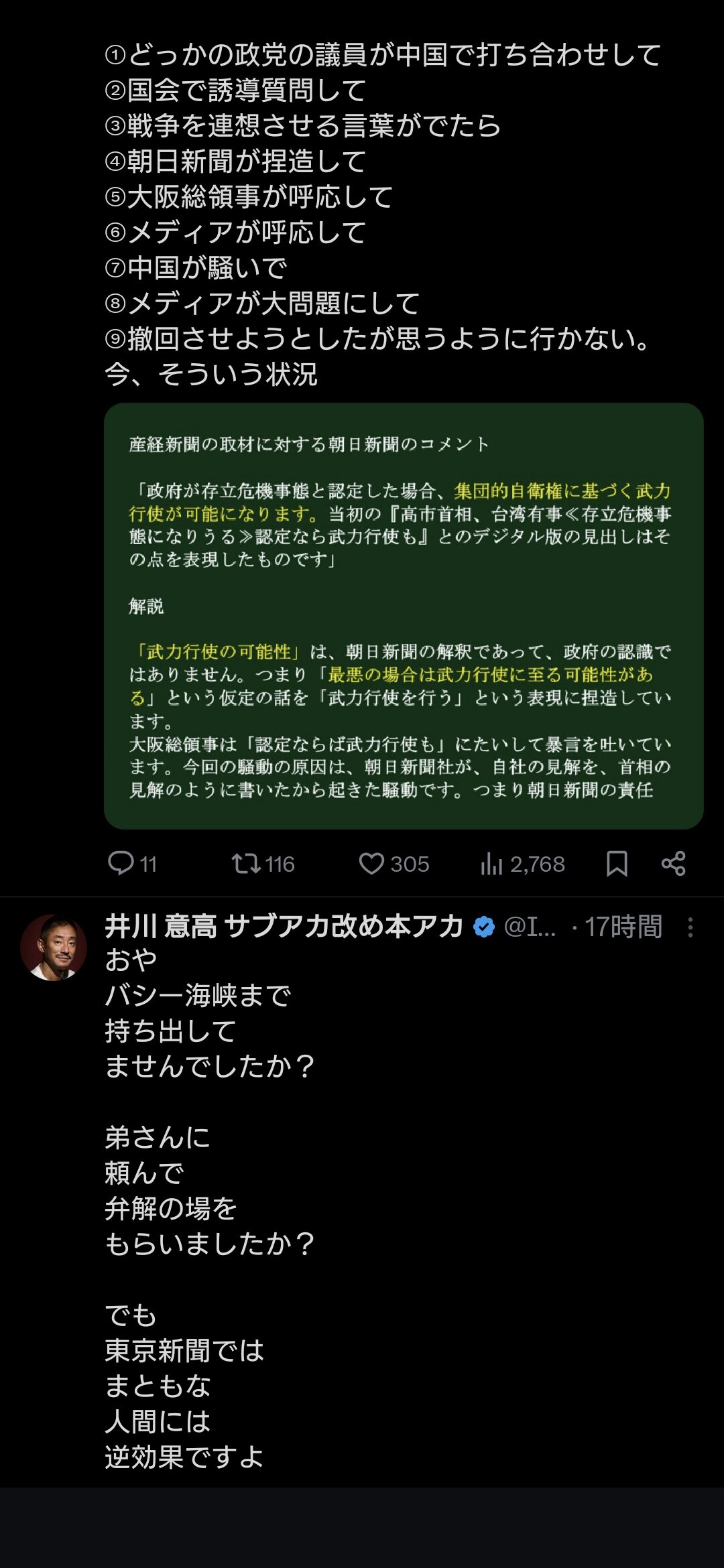Share the post about 朝日新聞
Viewport: 724px width, 1568px height.
click(x=673, y=864)
